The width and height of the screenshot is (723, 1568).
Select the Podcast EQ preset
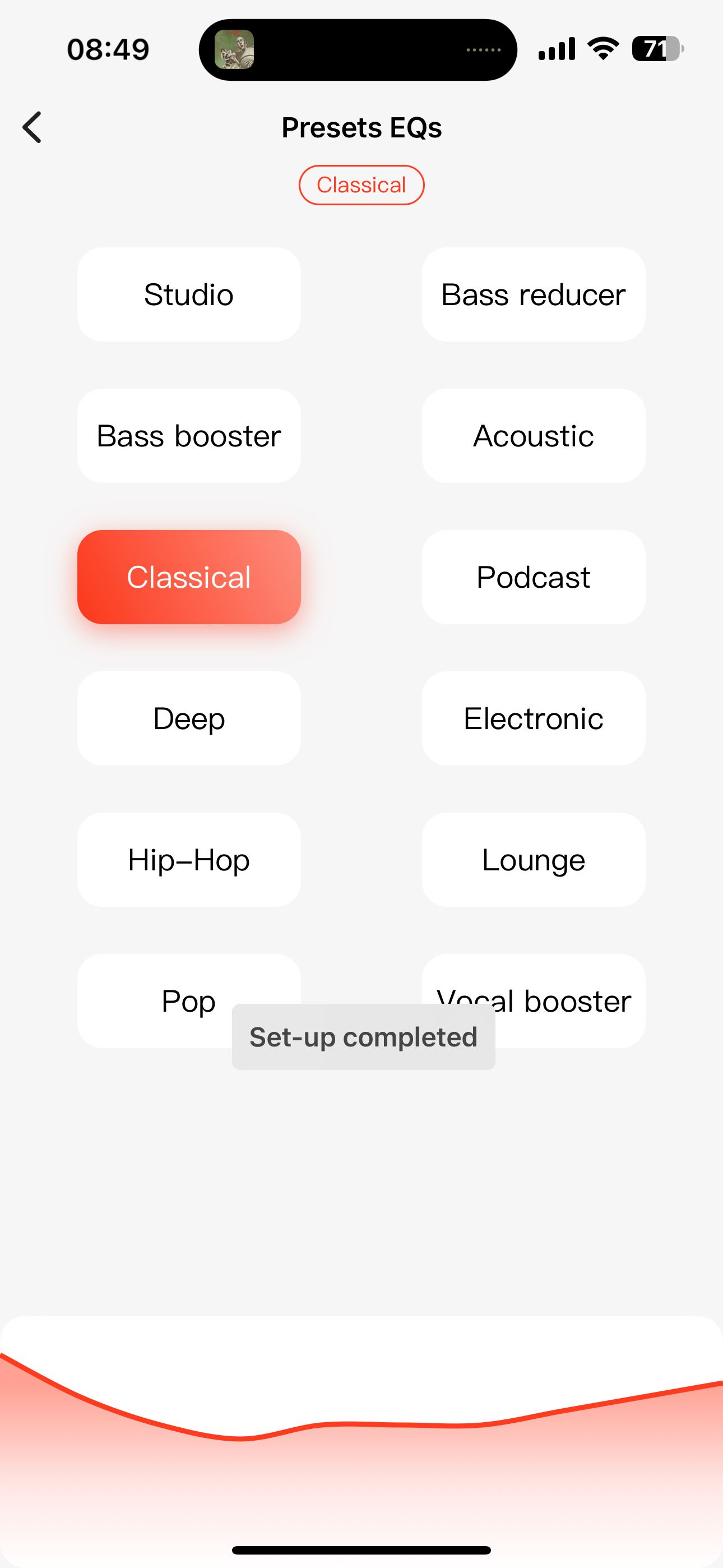click(533, 577)
